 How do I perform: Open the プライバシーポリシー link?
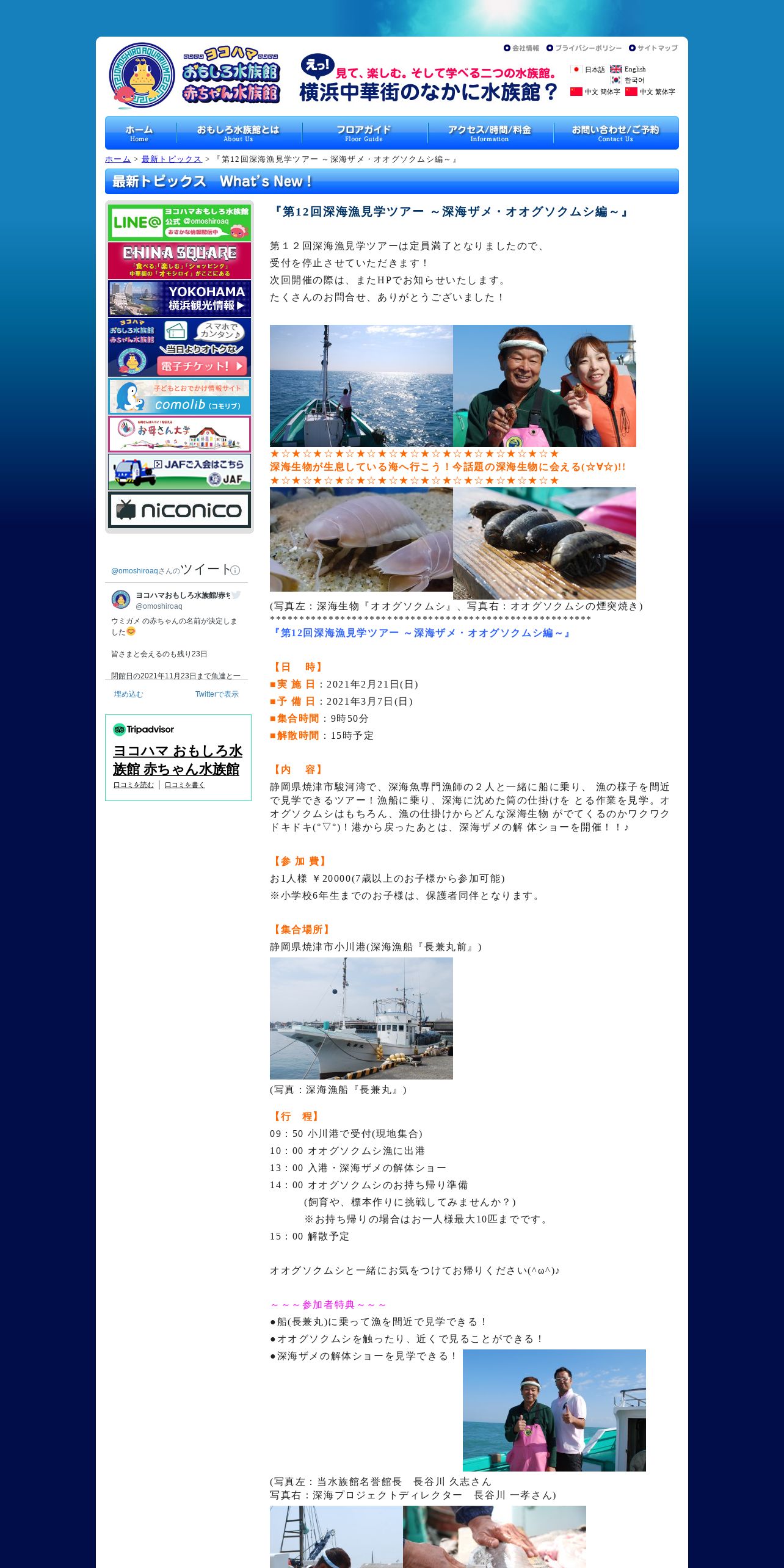584,48
